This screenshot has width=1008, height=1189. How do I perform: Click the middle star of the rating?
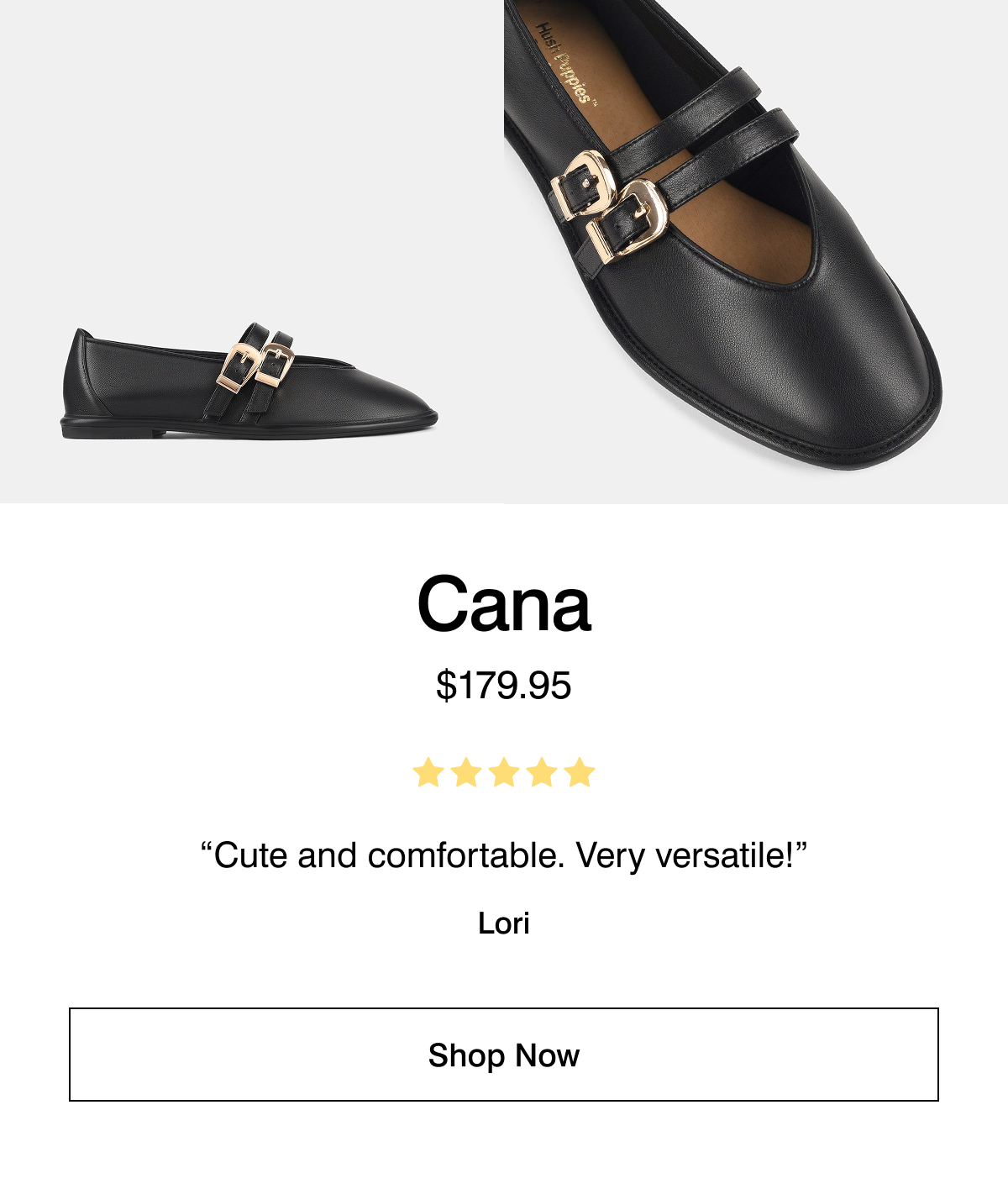(x=504, y=770)
